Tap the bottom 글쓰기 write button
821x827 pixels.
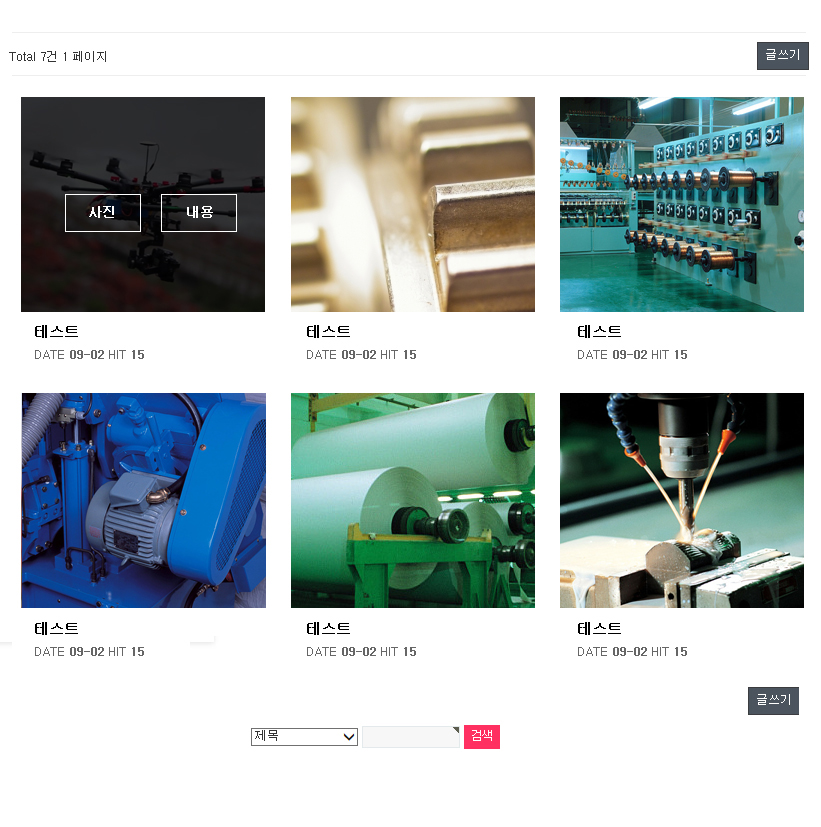[x=773, y=701]
